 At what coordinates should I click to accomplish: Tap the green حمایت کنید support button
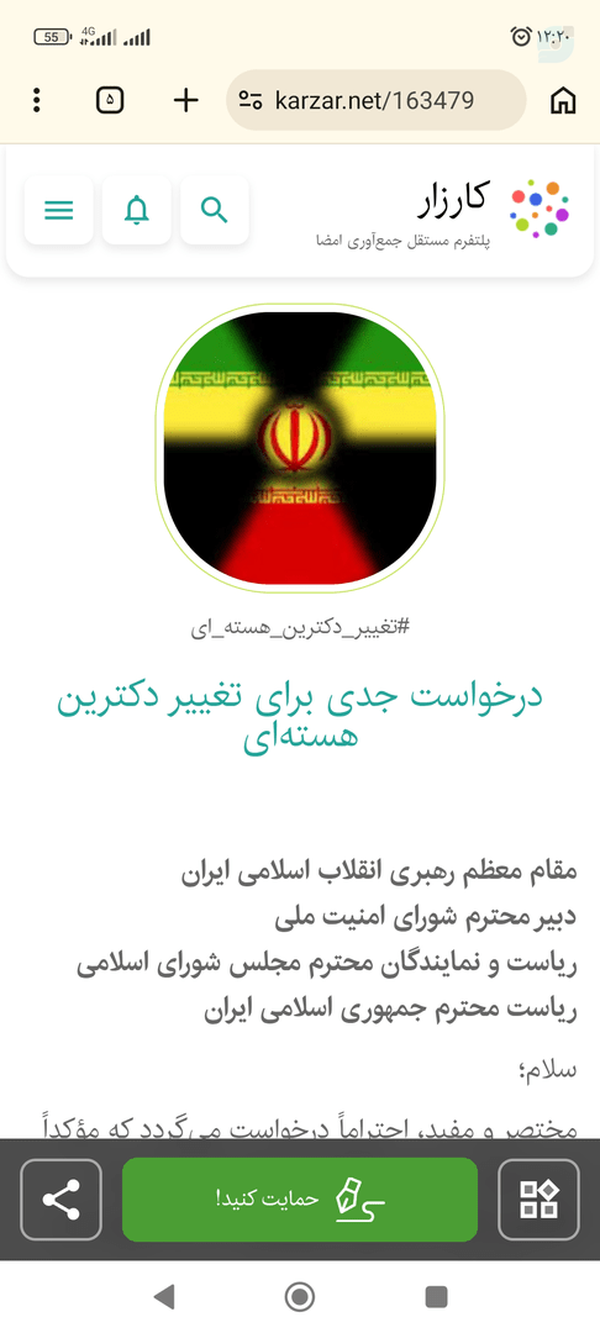point(300,1199)
